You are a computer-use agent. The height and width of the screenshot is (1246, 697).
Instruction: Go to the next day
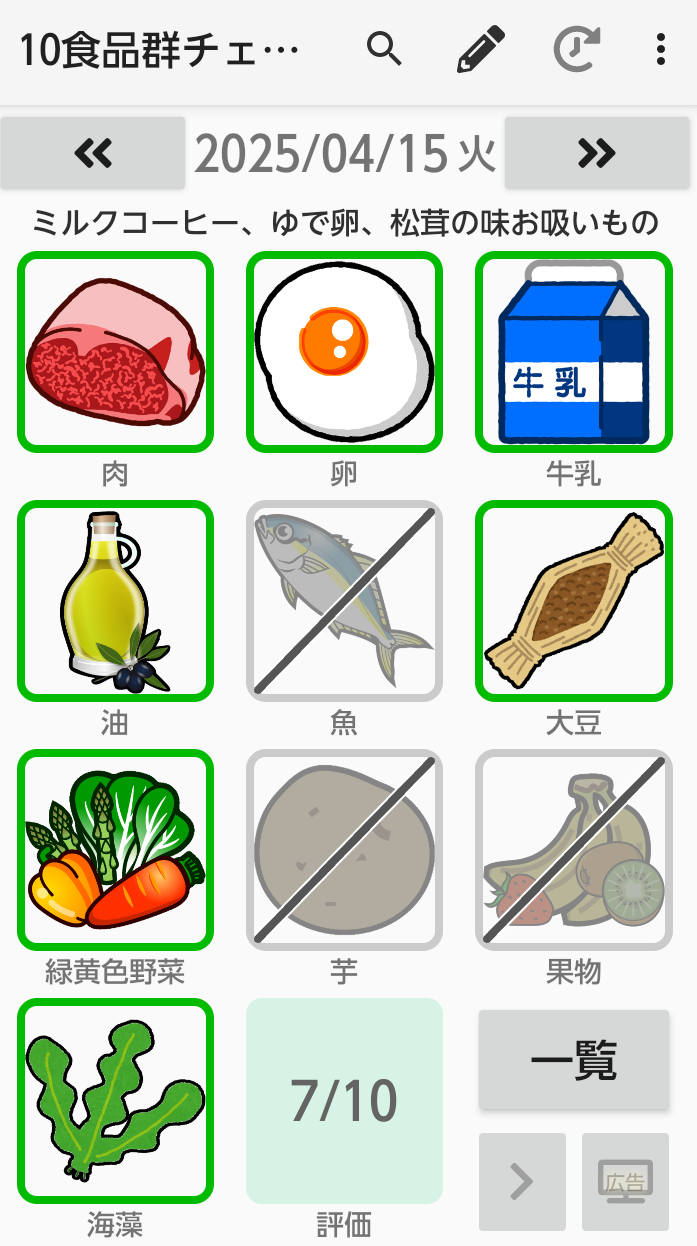pyautogui.click(x=597, y=153)
